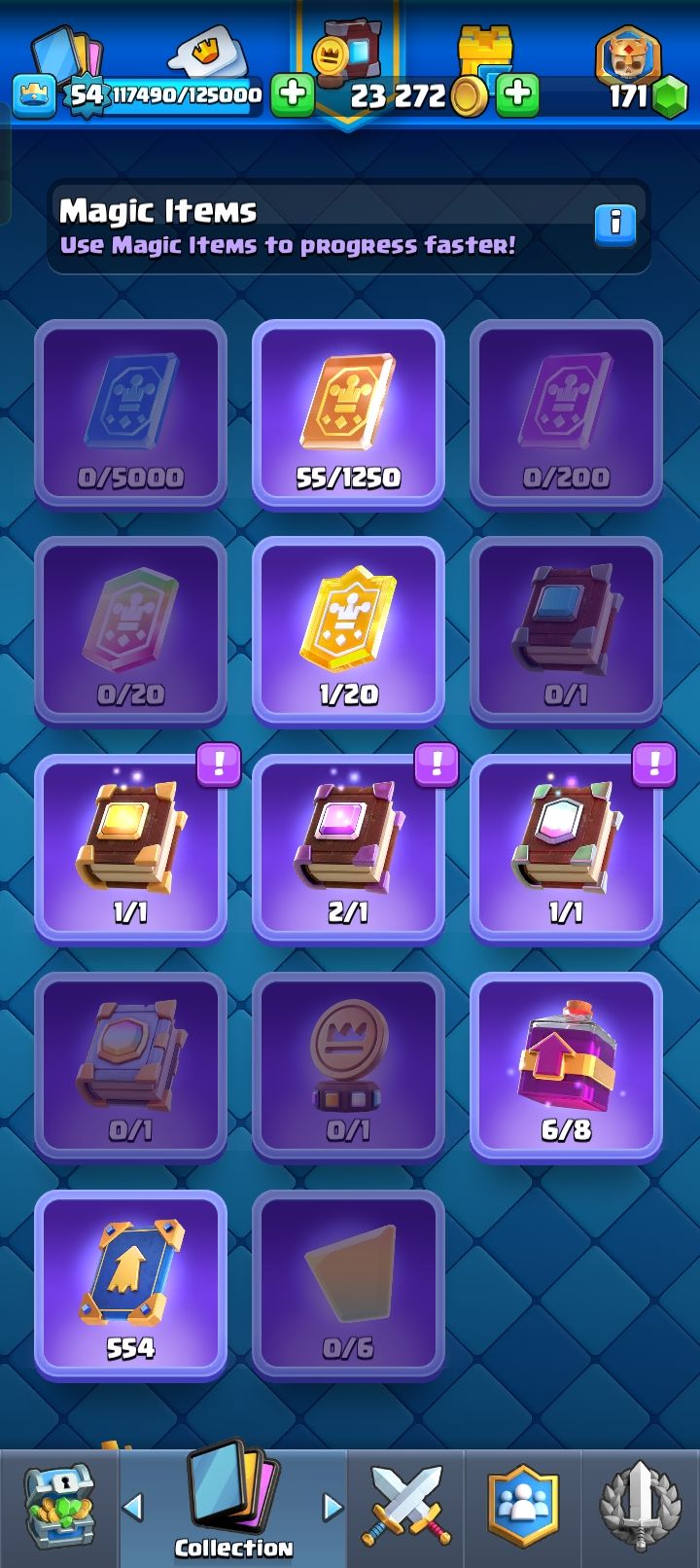Switch to the Battle crossed-swords tab
Viewport: 700px width, 1568px height.
(x=405, y=1506)
